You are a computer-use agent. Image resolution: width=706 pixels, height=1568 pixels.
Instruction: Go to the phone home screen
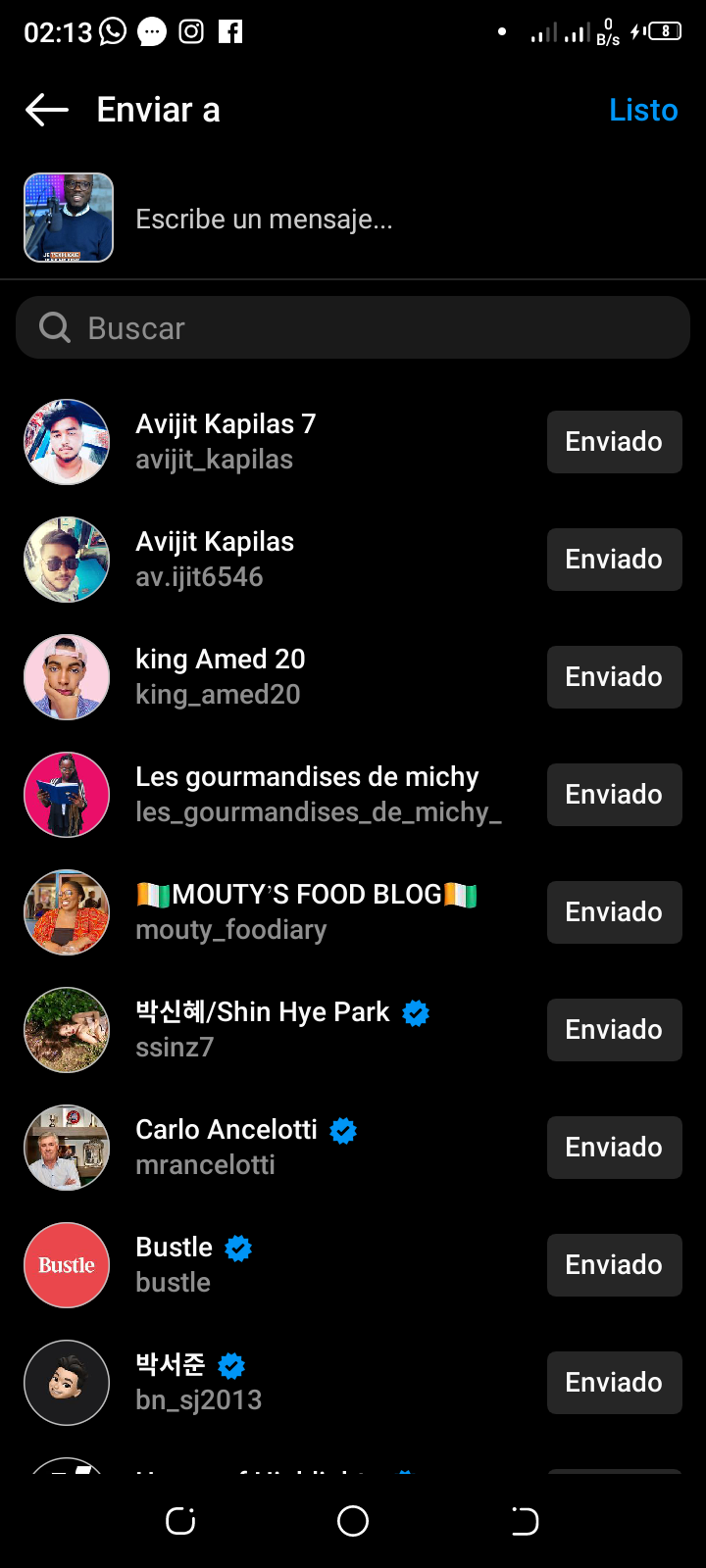[353, 1521]
